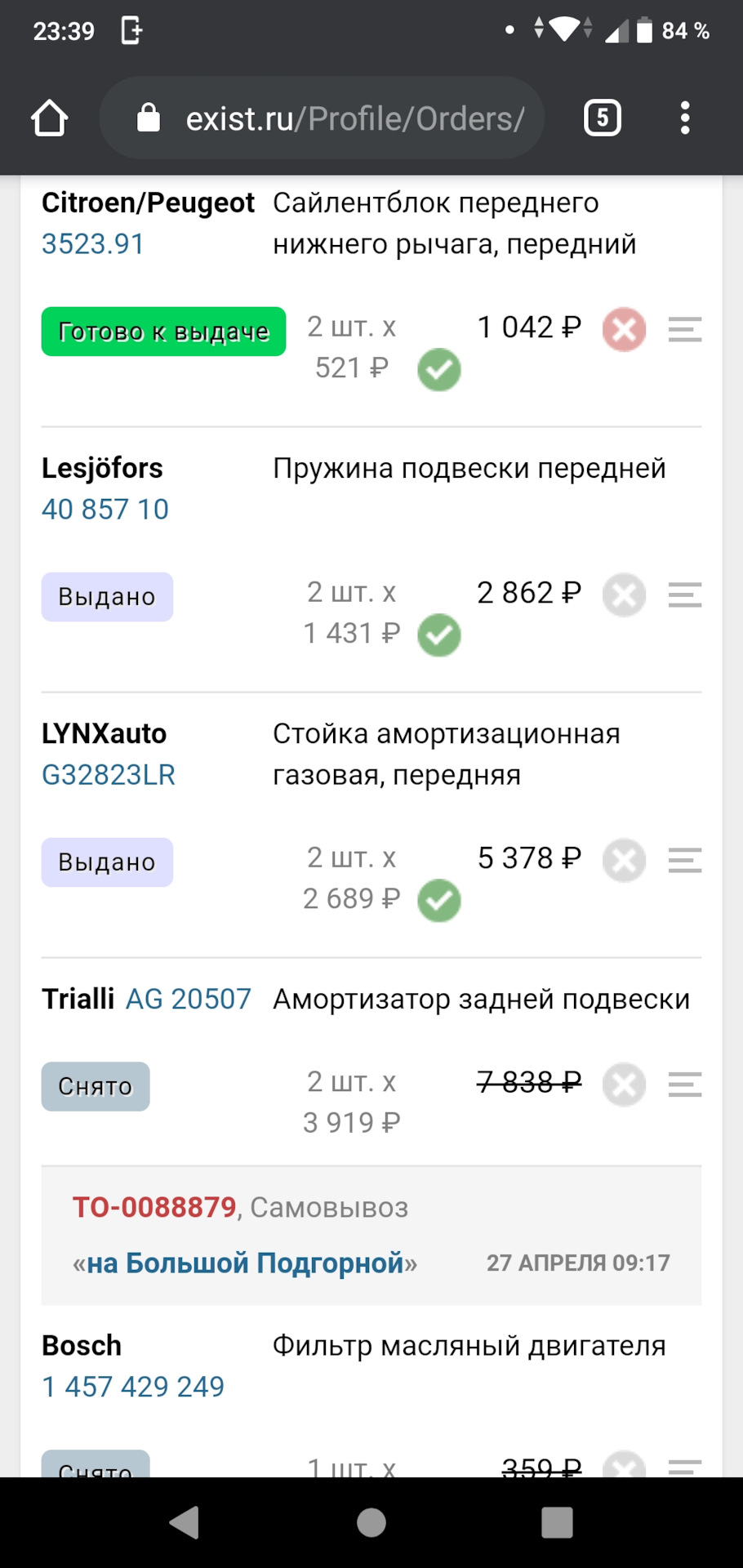Open part number 3523.91 link
Screen dimensions: 743x1568
[x=93, y=244]
